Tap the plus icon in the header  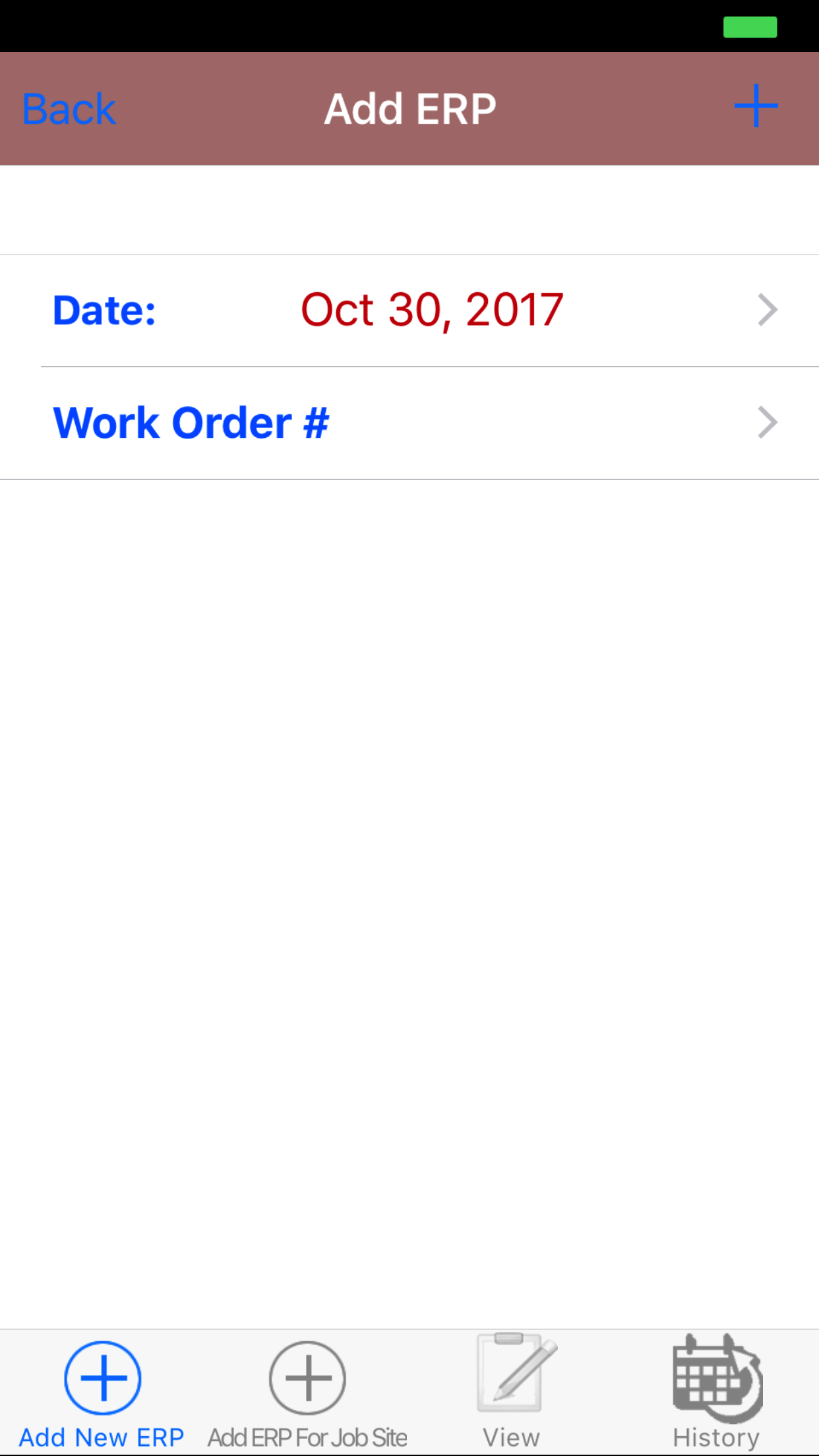[x=756, y=106]
